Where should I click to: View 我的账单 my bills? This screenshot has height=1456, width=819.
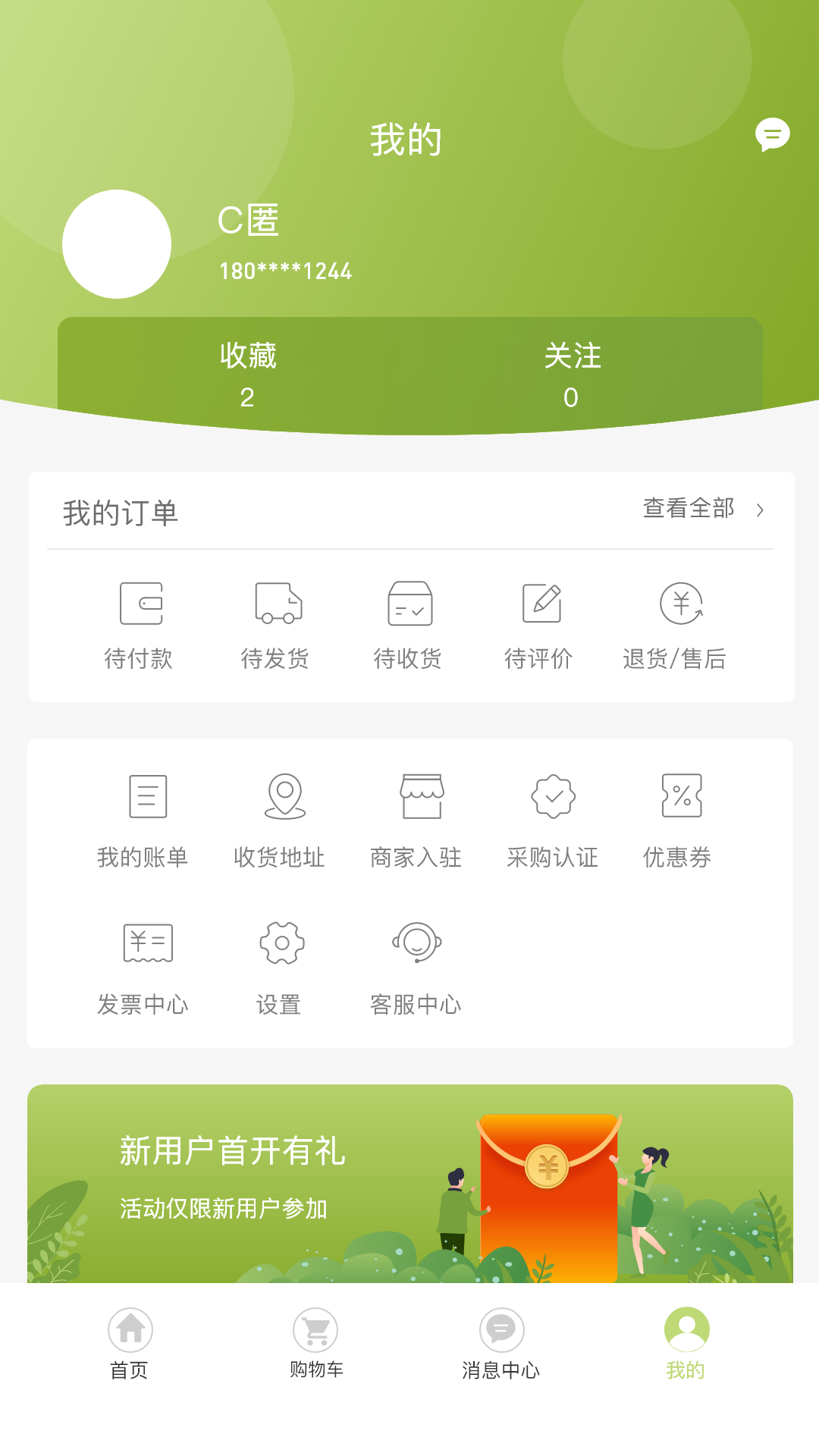[144, 819]
